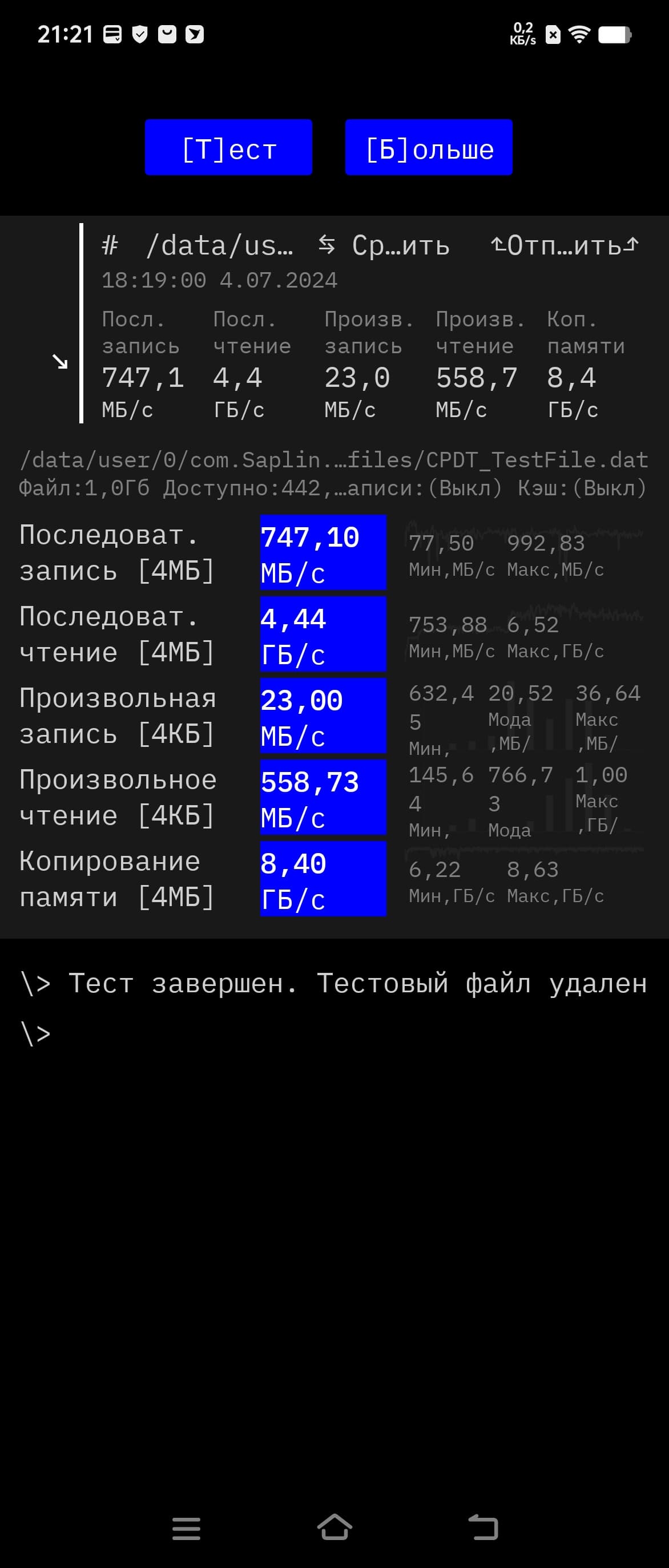Open sequential write 747,10 МБ/с result
The image size is (669, 1568).
tap(323, 553)
